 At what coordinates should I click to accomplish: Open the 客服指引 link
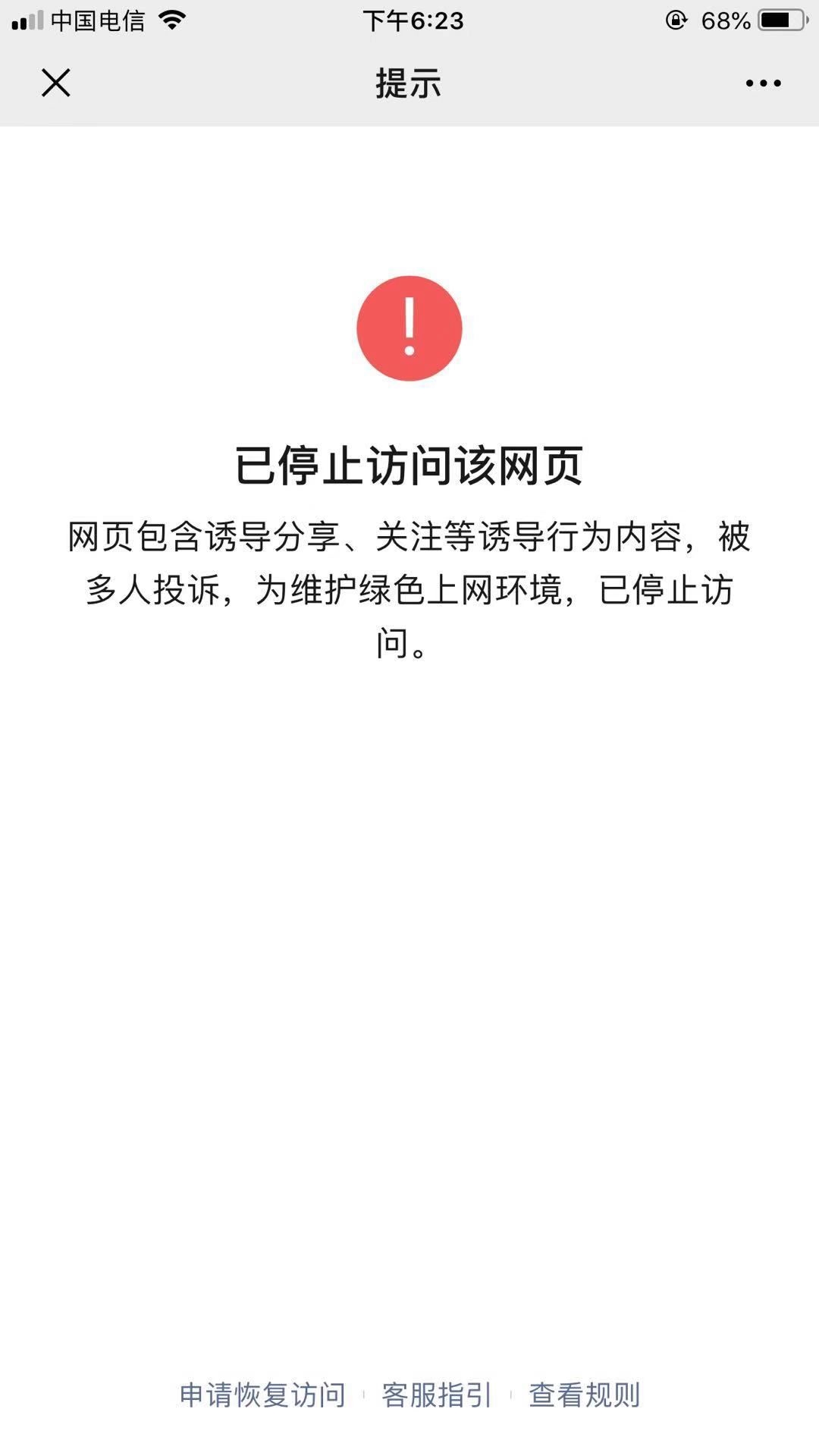tap(437, 1395)
